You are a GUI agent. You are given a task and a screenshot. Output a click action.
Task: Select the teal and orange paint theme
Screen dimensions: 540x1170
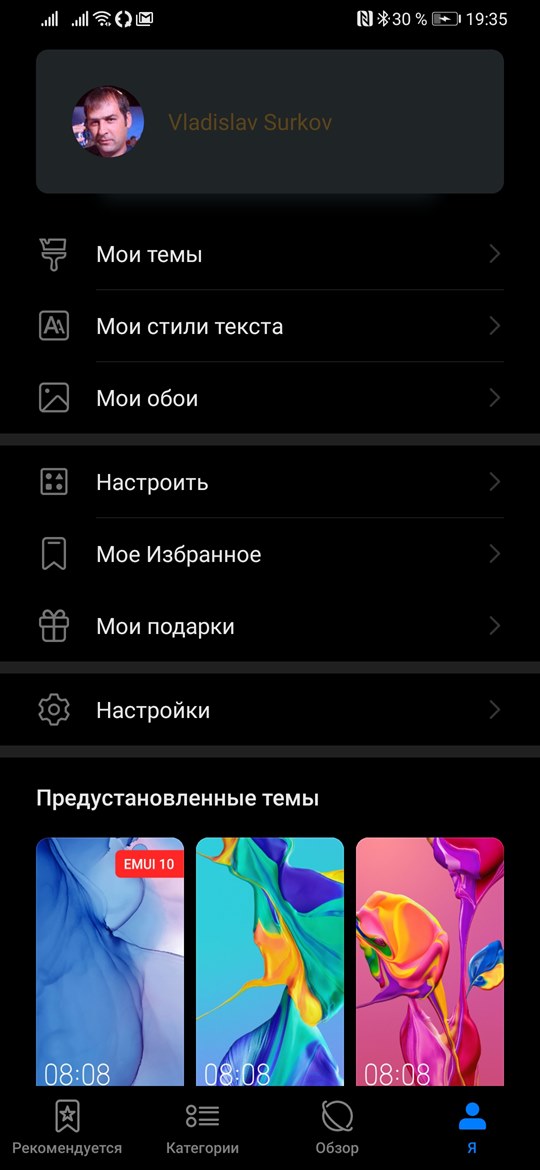pos(270,961)
